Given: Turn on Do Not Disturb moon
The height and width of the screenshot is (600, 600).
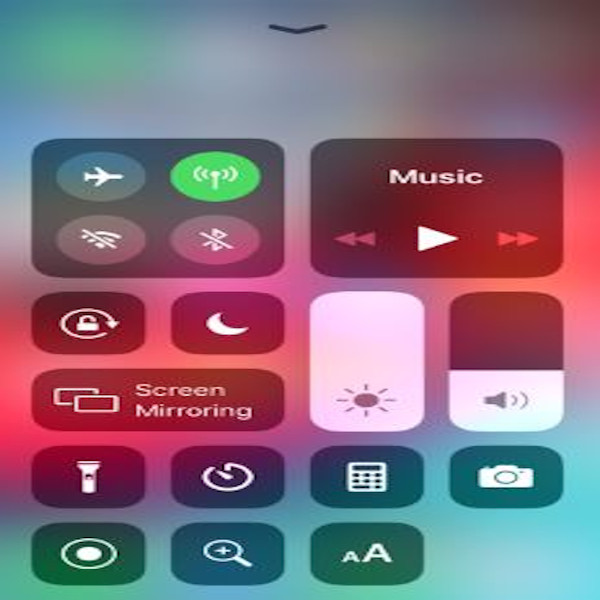Looking at the screenshot, I should click(227, 324).
